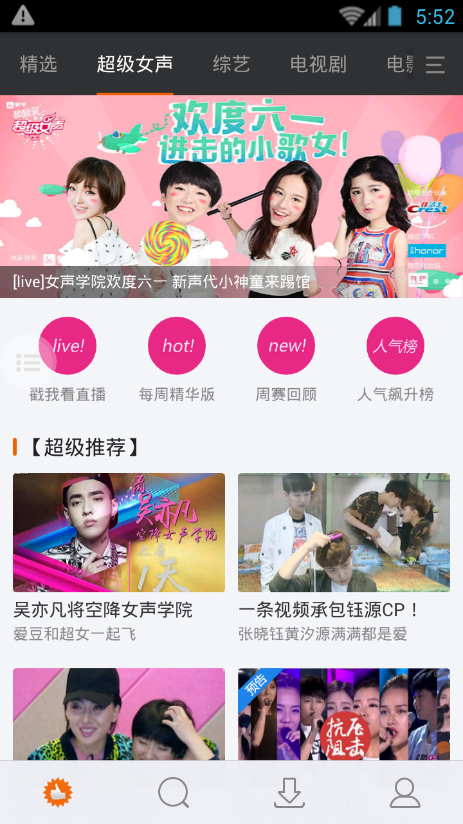Open the floating list shortcut button
This screenshot has height=824, width=463.
[x=27, y=362]
